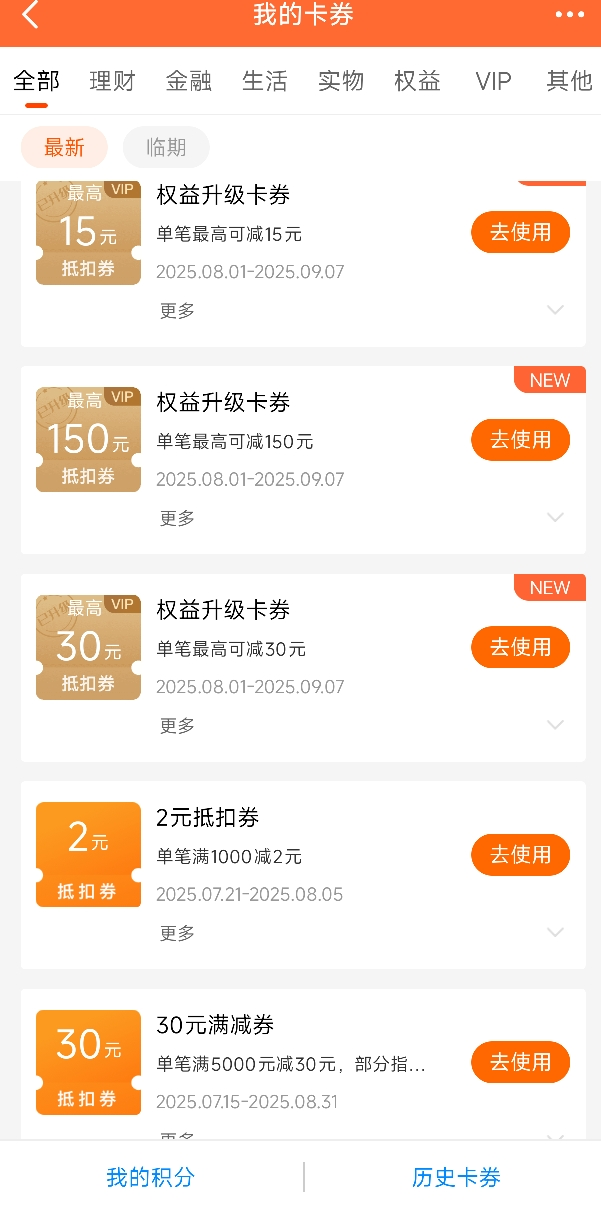Tap 去使用 on the 15元 coupon
The image size is (601, 1205).
pyautogui.click(x=520, y=232)
